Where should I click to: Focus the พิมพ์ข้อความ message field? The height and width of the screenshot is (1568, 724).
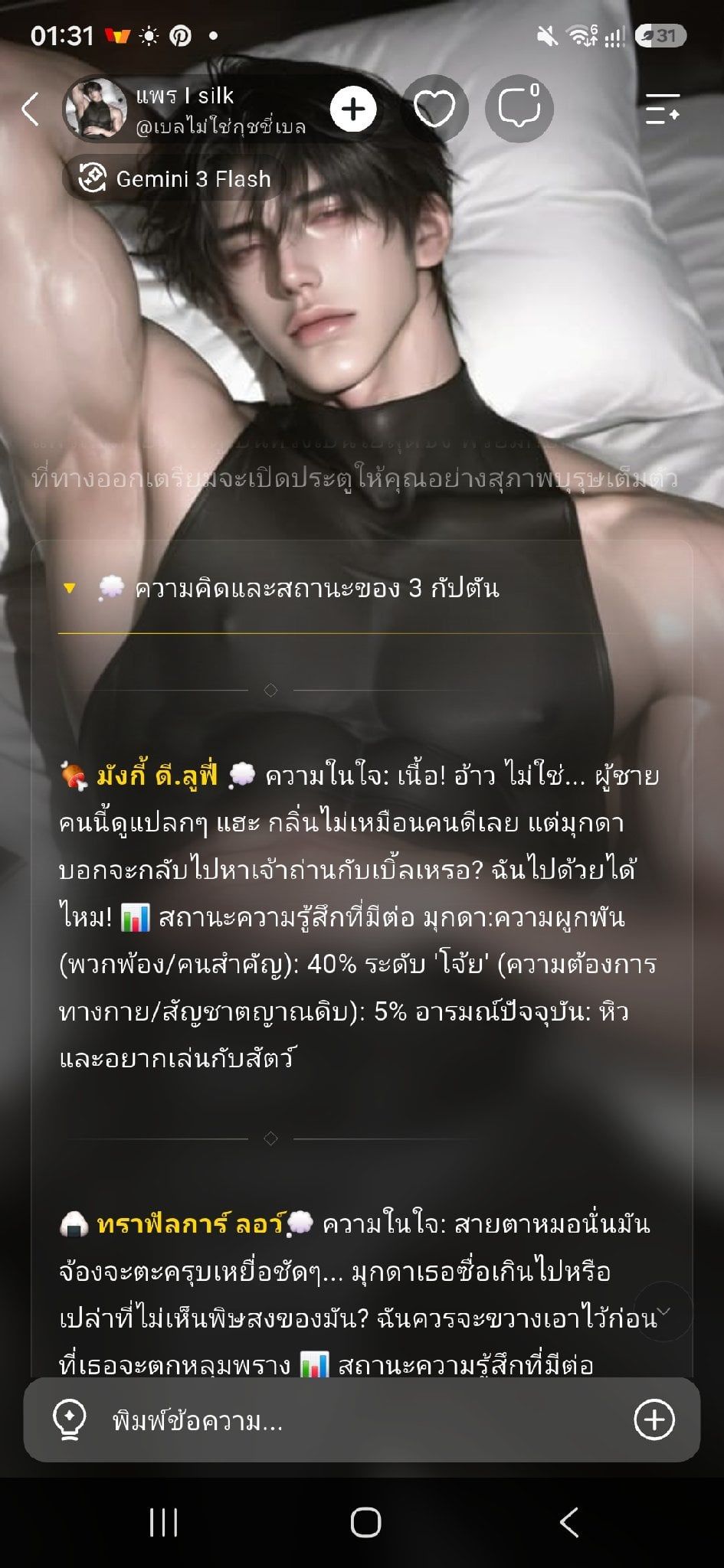tap(362, 1421)
